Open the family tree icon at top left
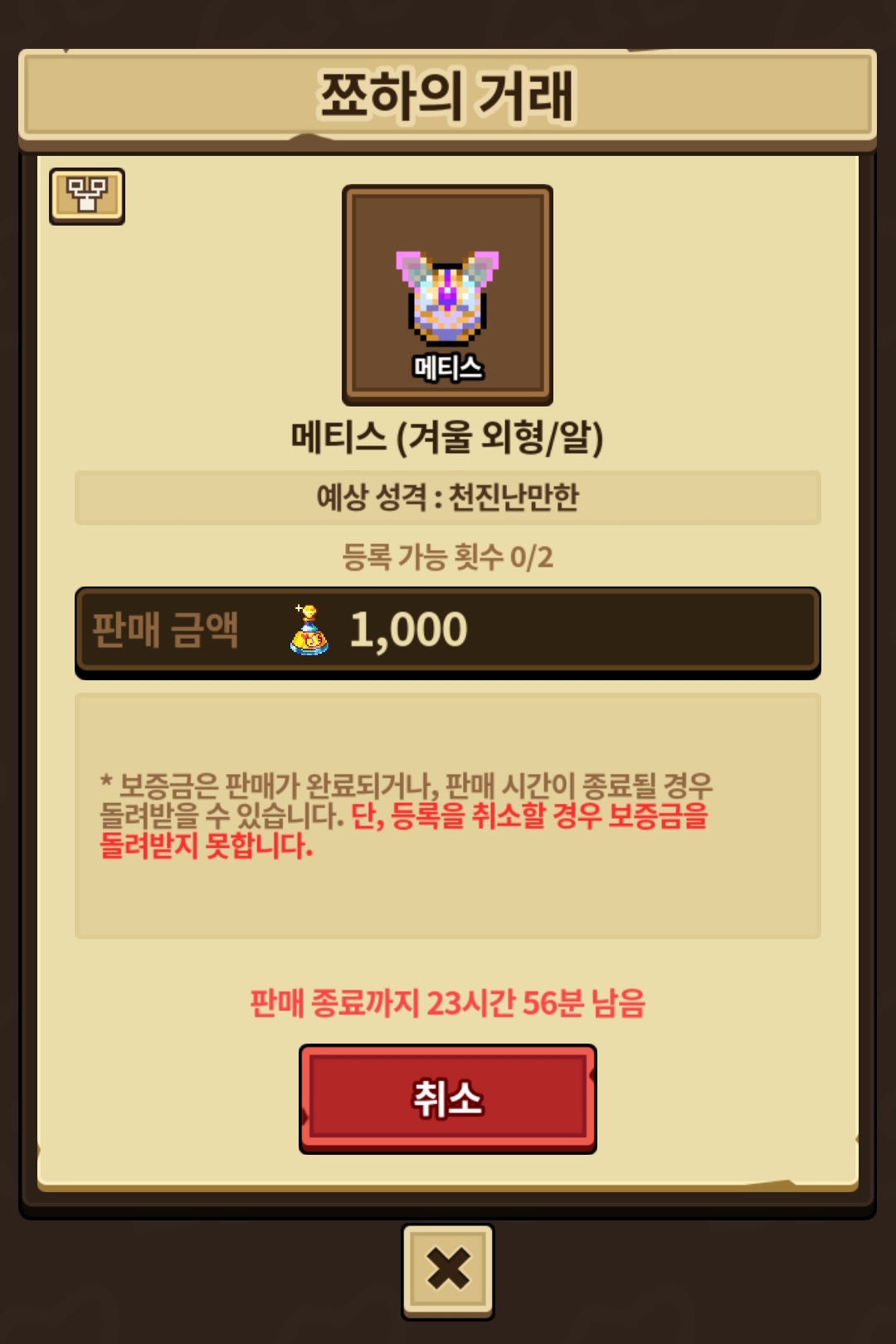Screen dimensions: 896x1344 pos(86,196)
